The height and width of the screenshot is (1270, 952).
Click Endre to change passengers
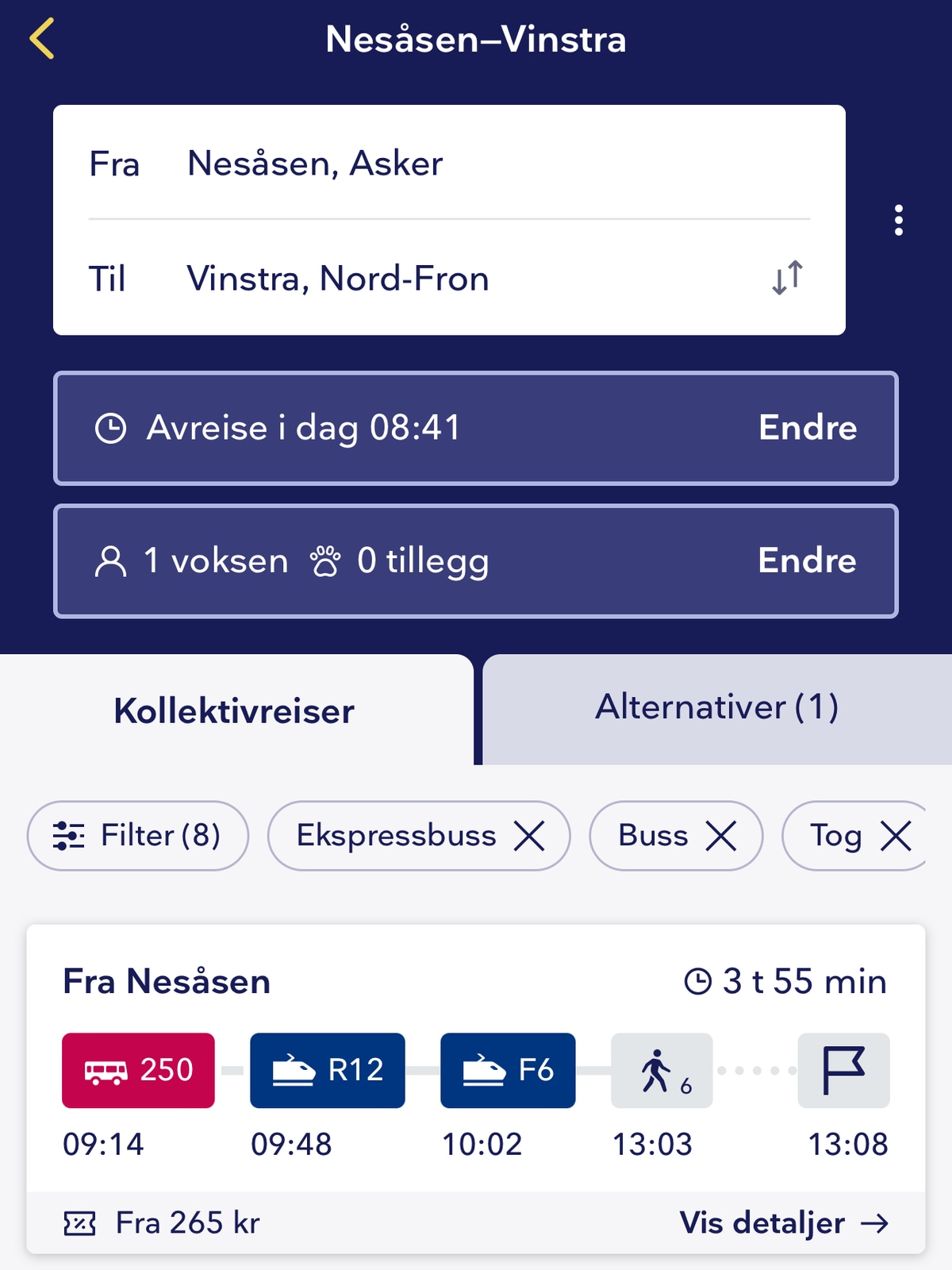coord(807,560)
